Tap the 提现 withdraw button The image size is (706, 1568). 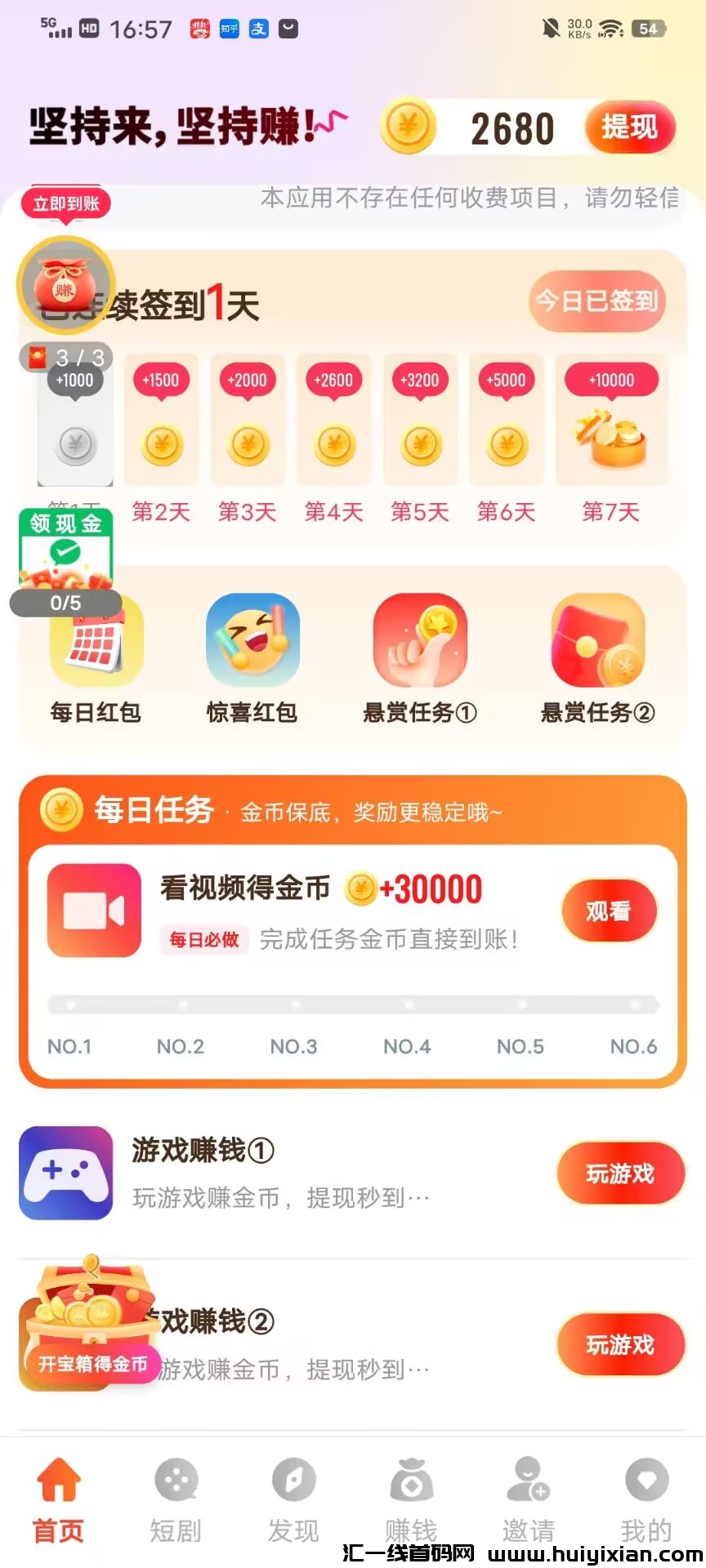[x=630, y=127]
